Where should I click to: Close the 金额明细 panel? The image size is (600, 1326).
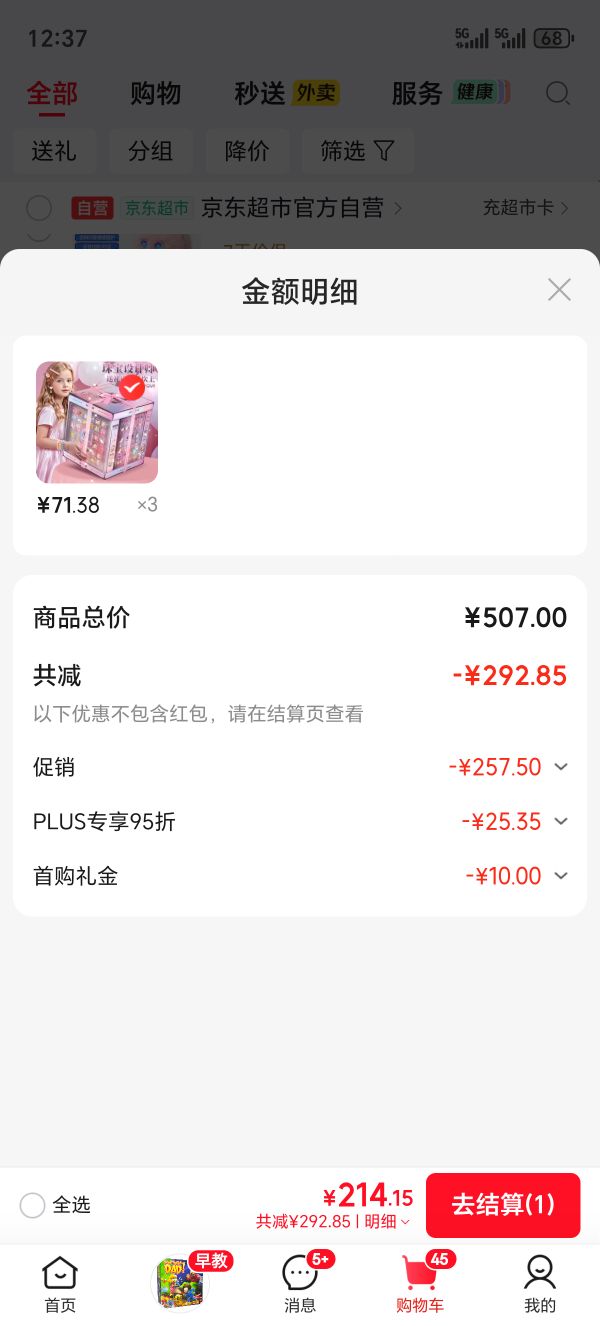click(x=559, y=290)
